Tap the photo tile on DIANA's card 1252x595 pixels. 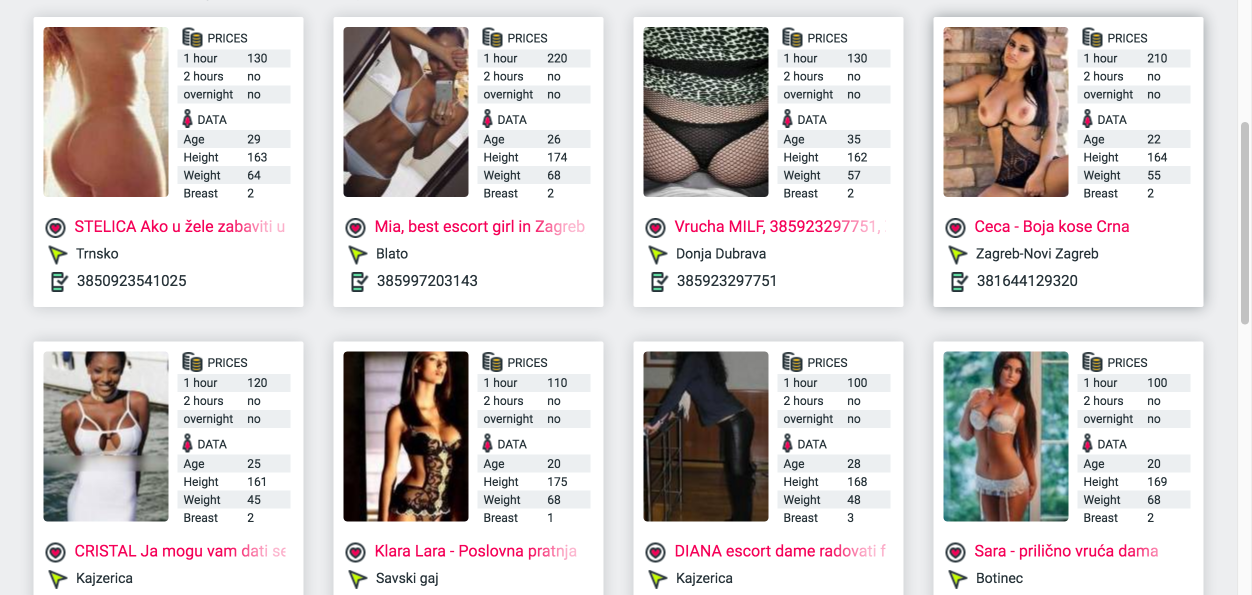tap(706, 436)
